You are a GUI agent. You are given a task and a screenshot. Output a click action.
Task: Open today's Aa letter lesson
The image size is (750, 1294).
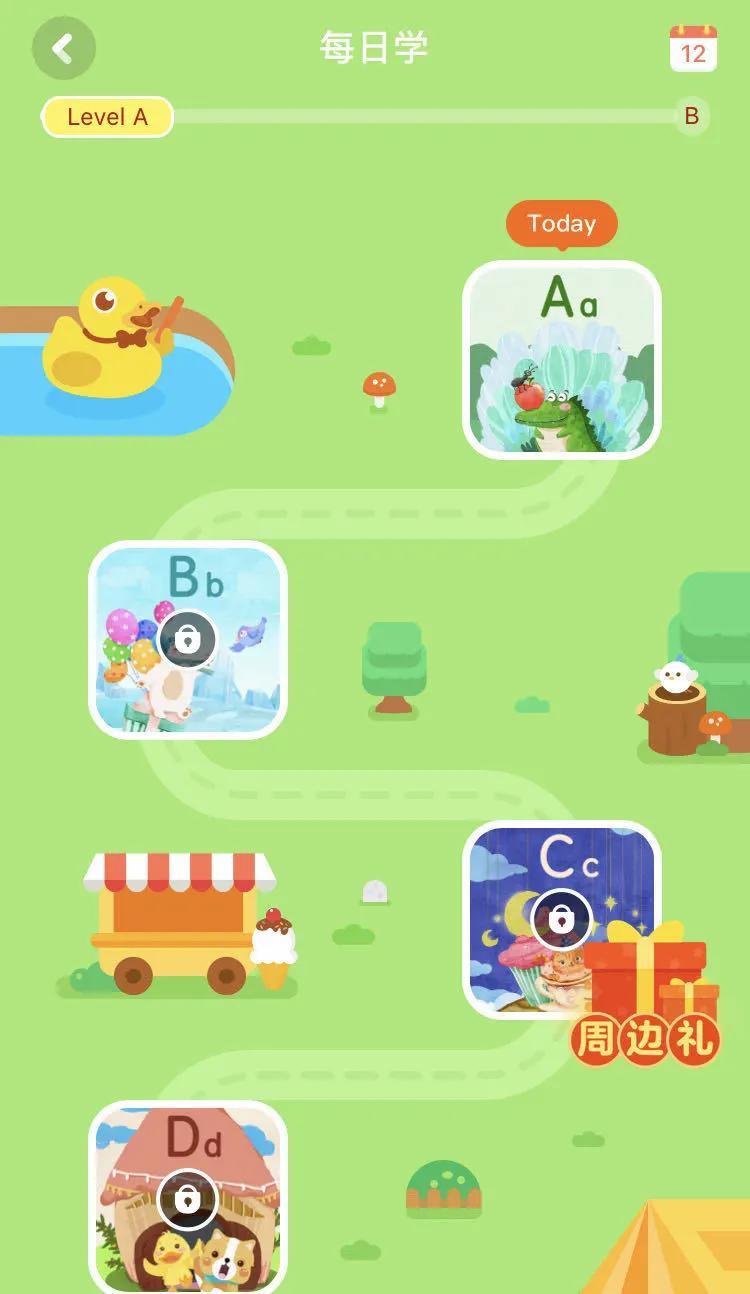tap(561, 360)
